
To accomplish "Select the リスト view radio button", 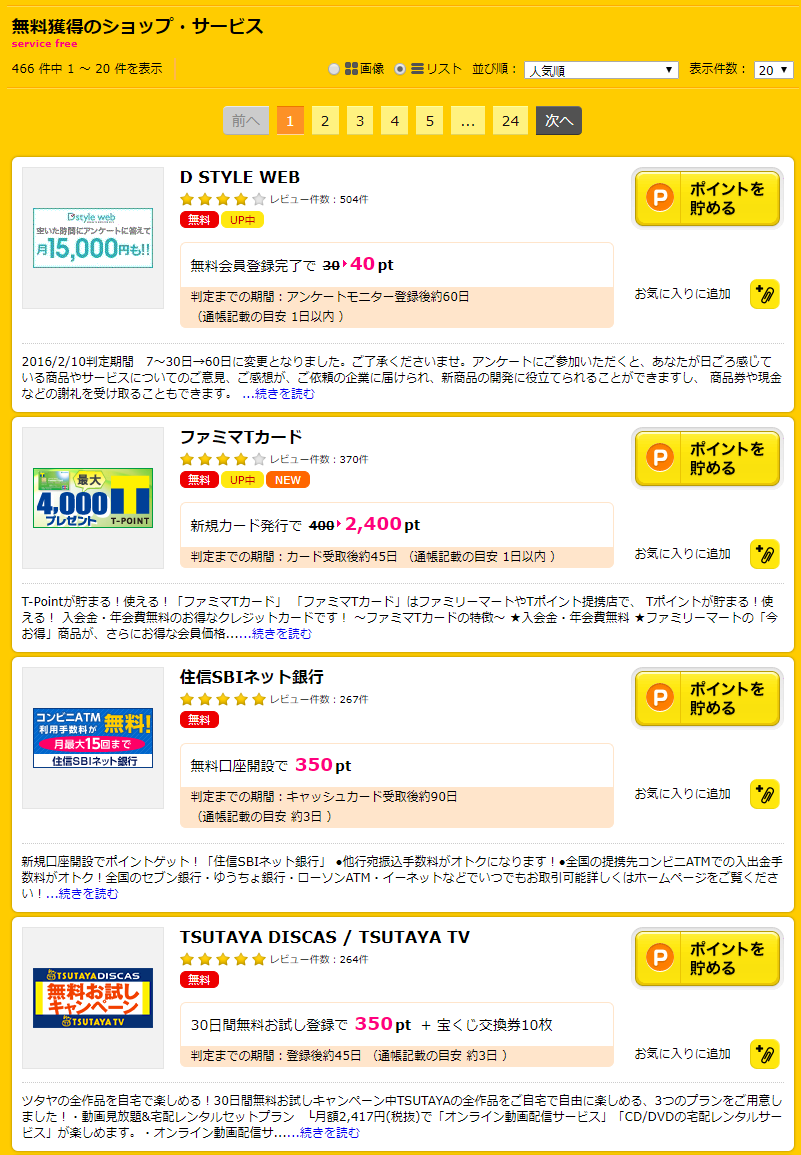I will [400, 69].
